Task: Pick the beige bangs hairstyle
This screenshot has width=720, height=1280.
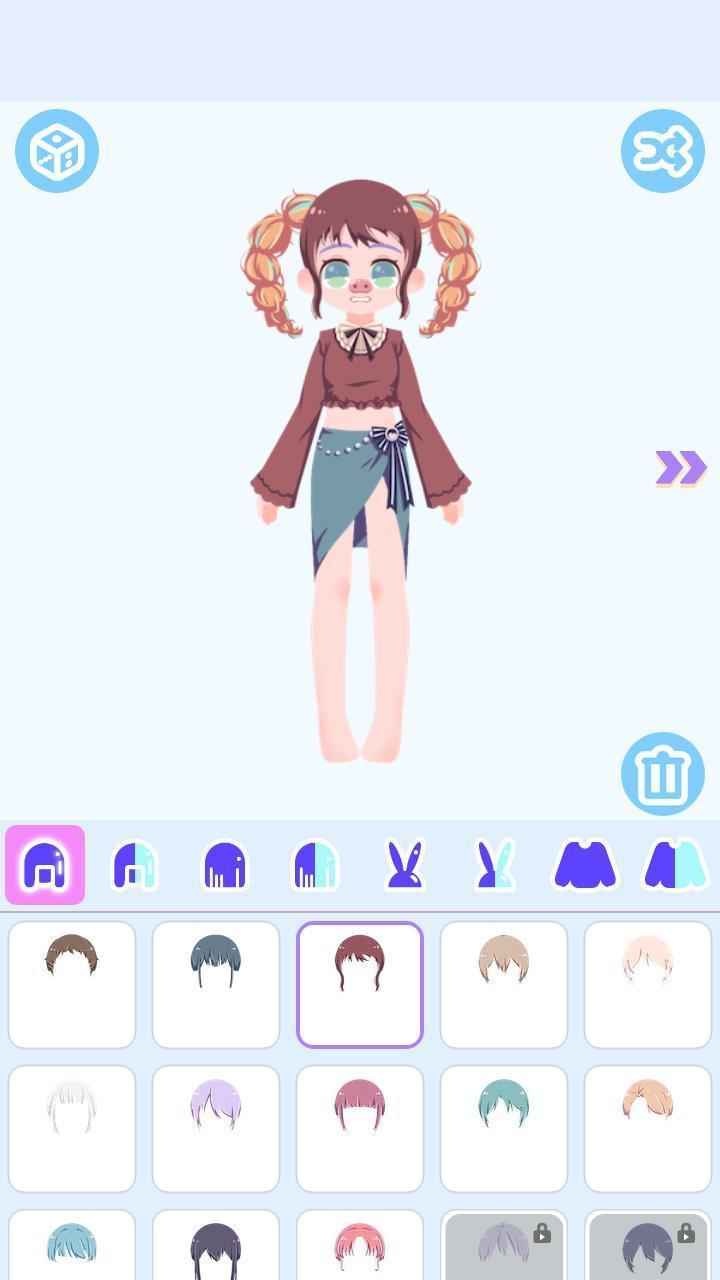Action: point(504,984)
